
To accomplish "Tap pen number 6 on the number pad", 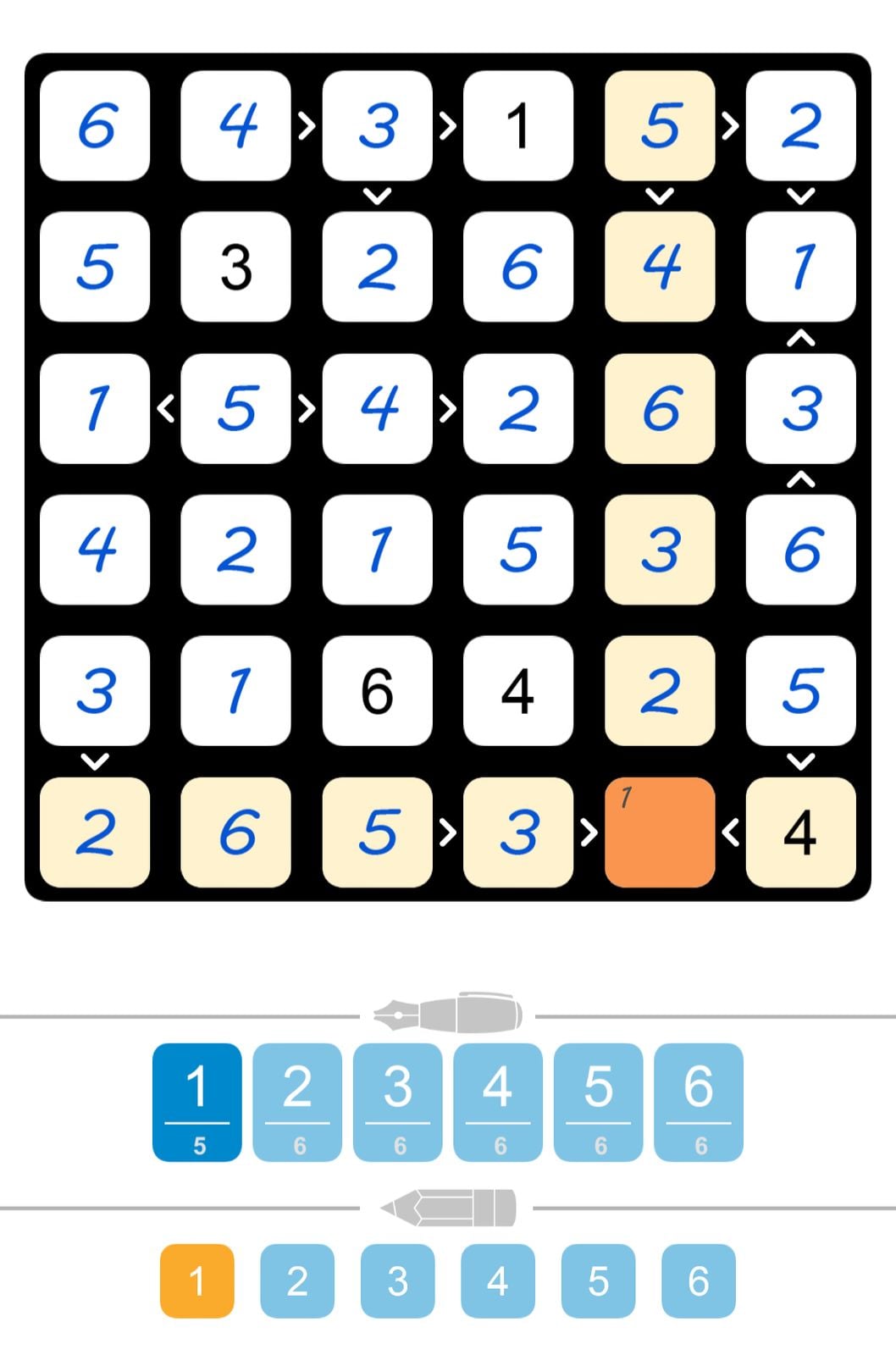I will 700,1099.
